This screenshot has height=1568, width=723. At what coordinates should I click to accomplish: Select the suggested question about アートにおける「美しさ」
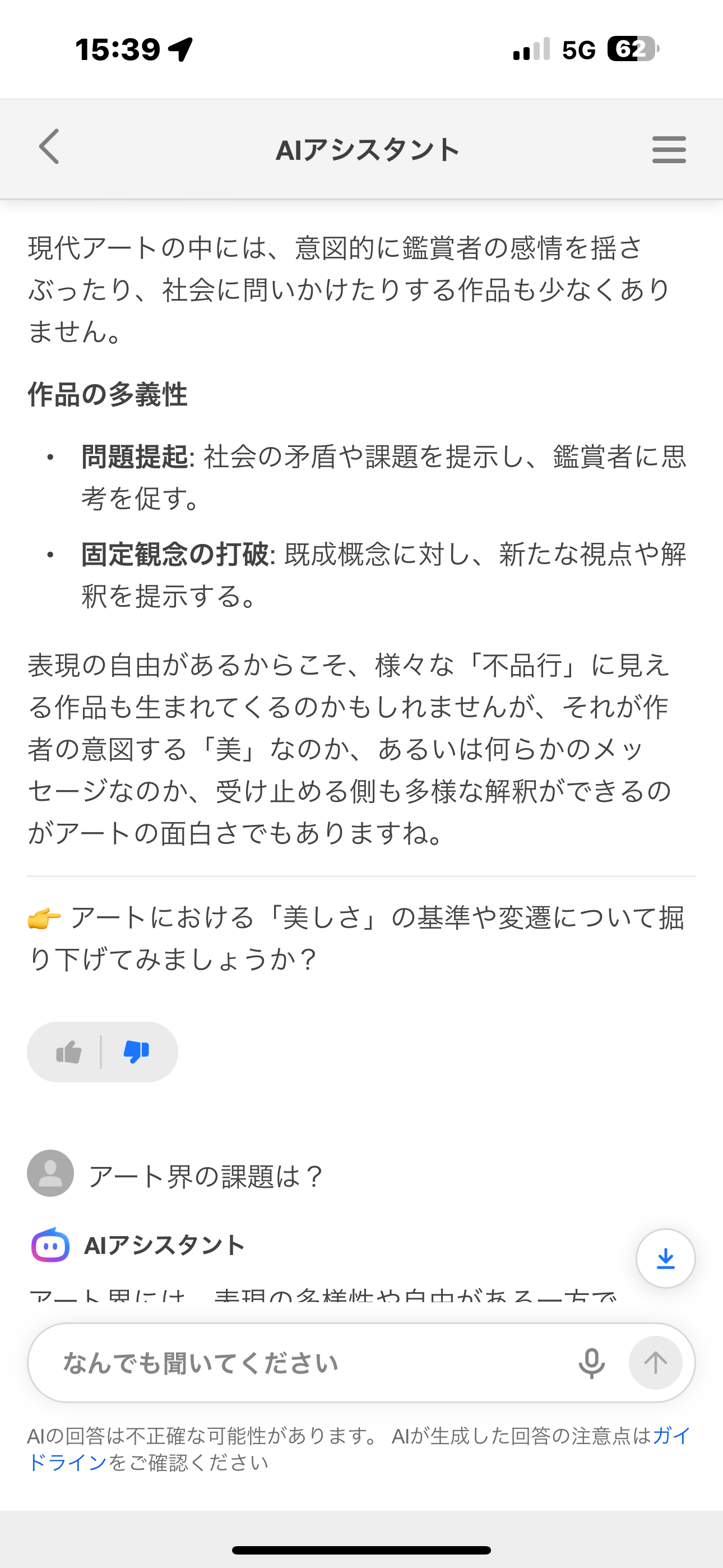coord(356,938)
